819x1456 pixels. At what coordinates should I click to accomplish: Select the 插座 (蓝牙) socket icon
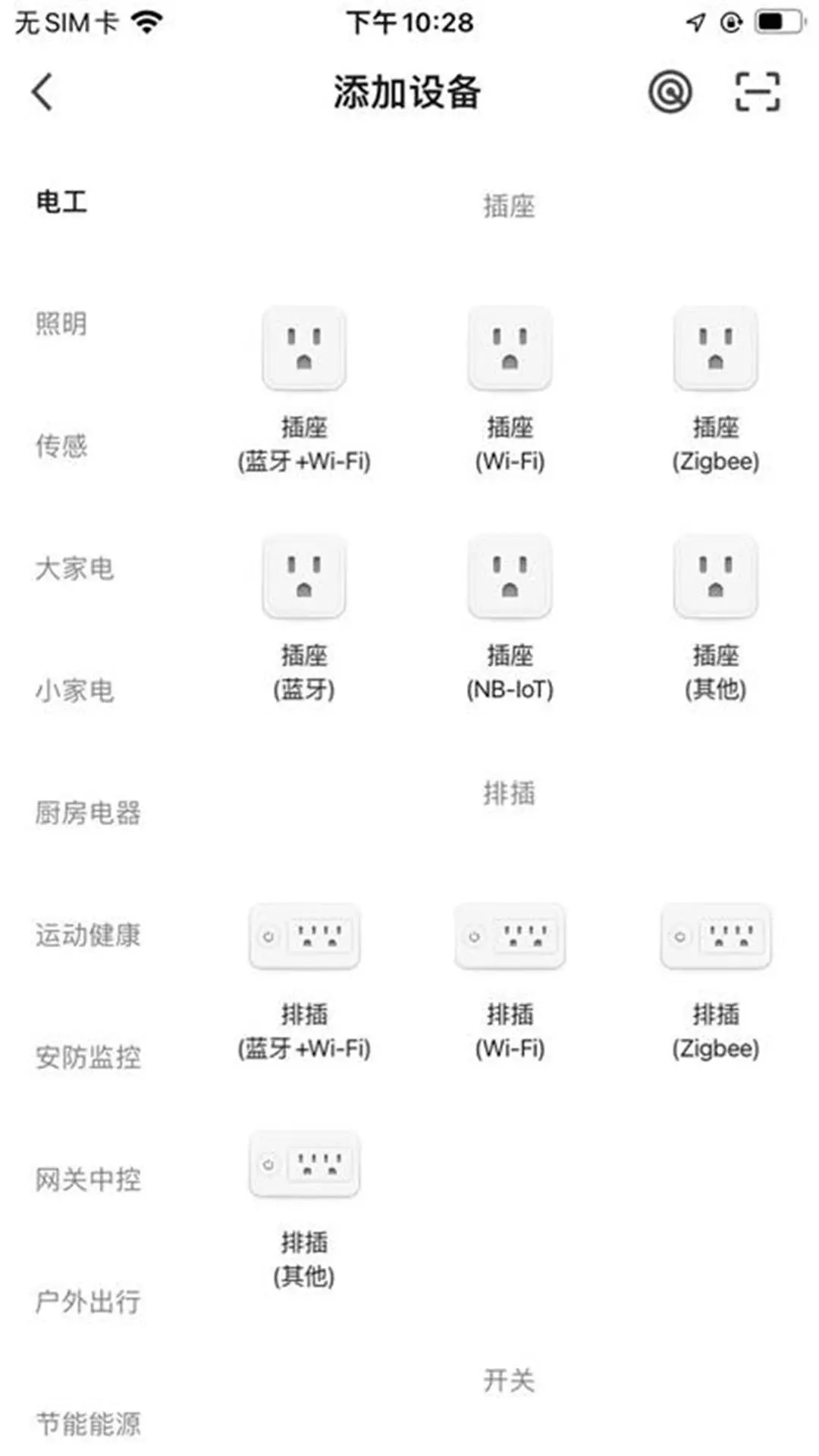pos(303,578)
